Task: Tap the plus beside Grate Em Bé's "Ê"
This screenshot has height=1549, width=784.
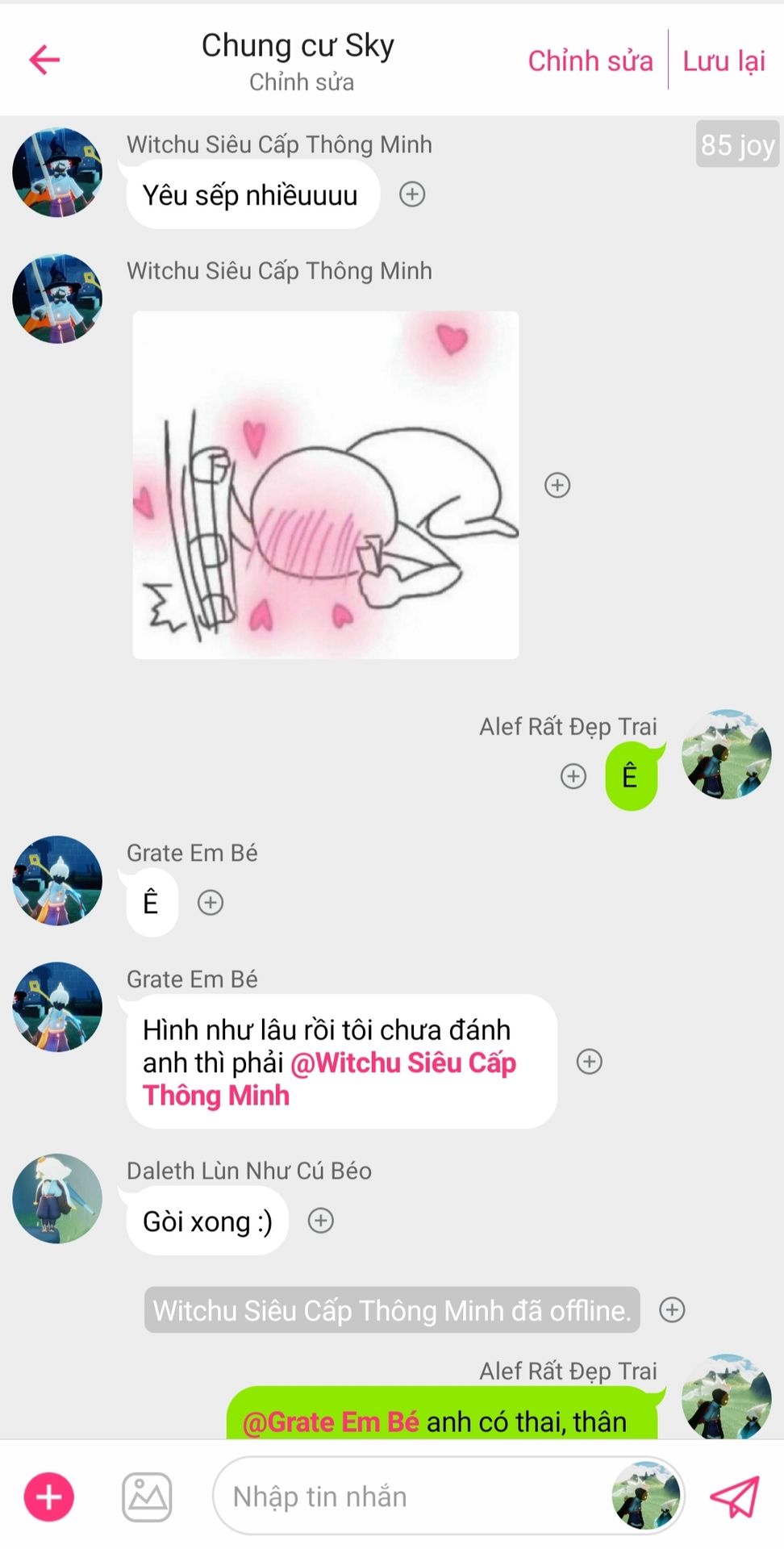Action: [211, 903]
